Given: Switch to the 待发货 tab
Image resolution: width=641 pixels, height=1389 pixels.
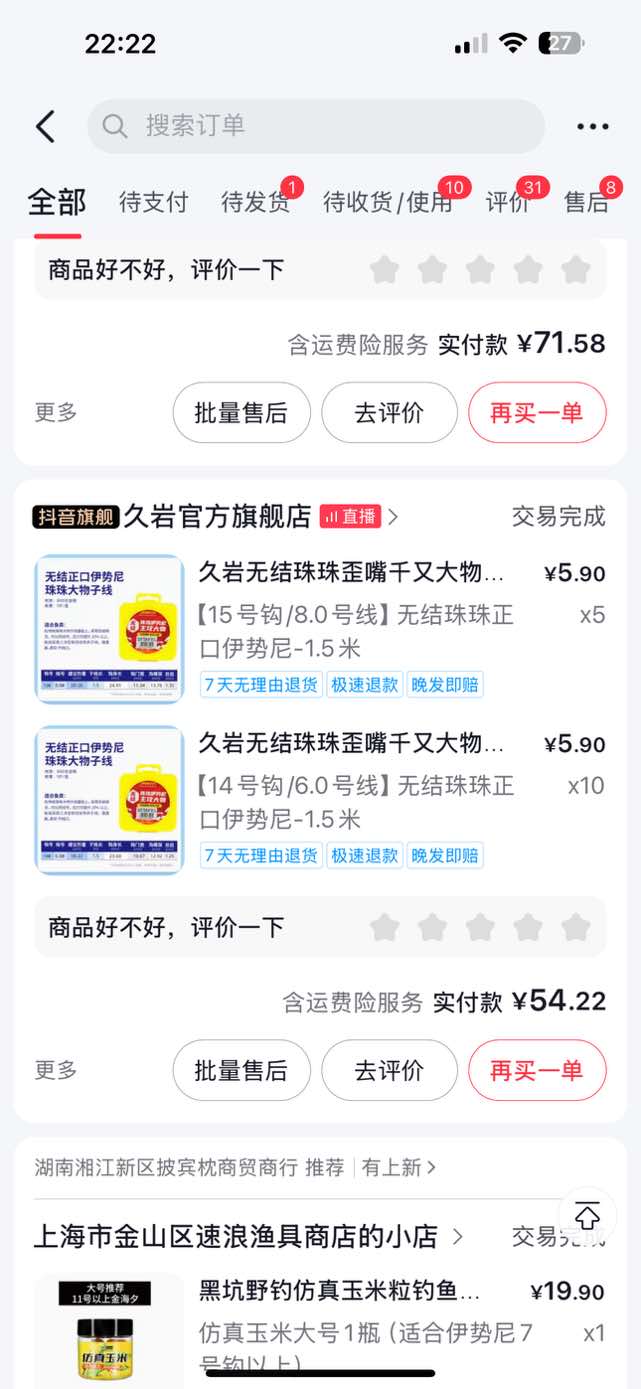Looking at the screenshot, I should [255, 202].
